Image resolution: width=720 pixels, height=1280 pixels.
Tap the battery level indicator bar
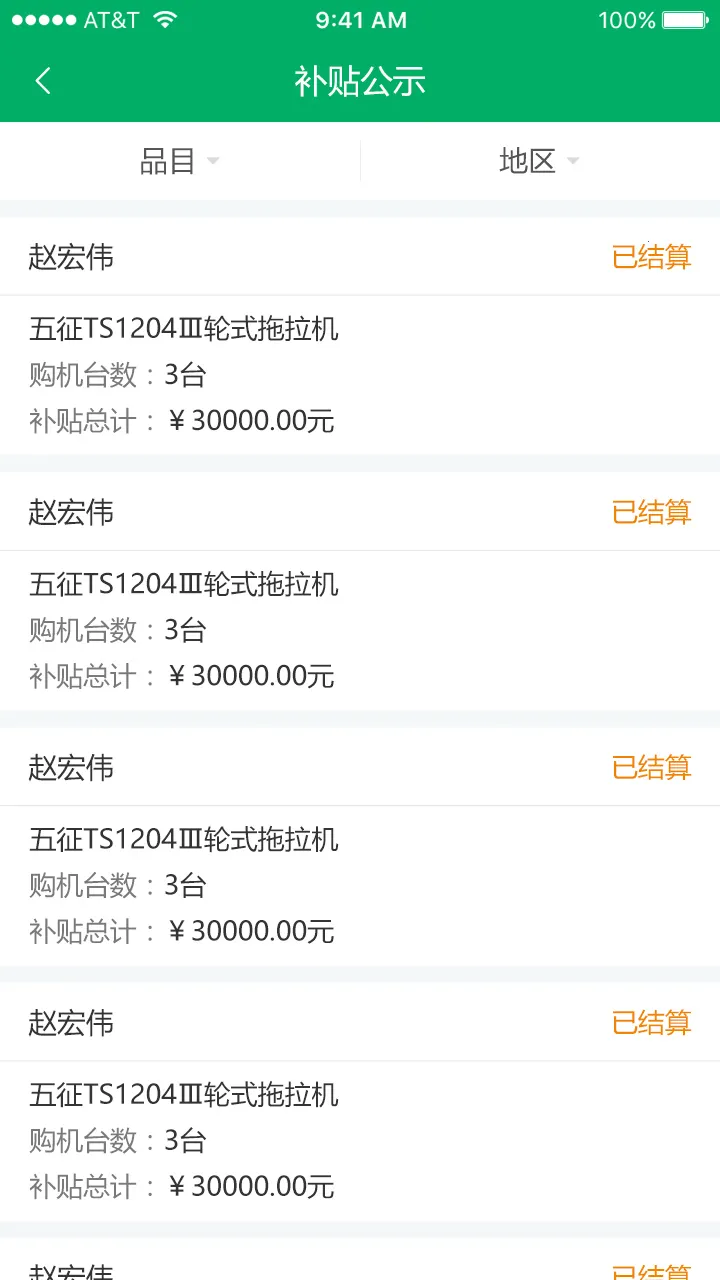[x=682, y=18]
